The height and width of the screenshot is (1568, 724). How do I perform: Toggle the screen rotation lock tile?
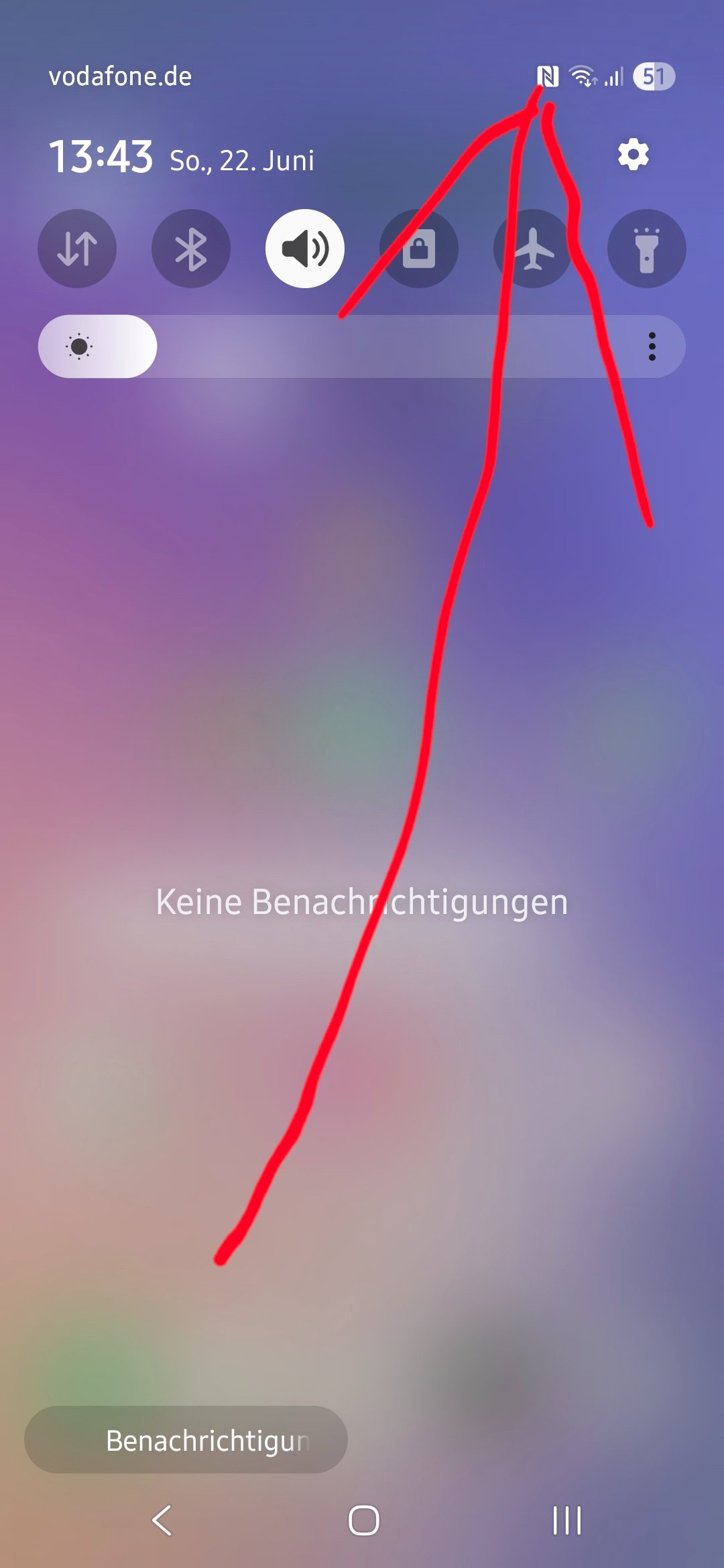[x=419, y=249]
